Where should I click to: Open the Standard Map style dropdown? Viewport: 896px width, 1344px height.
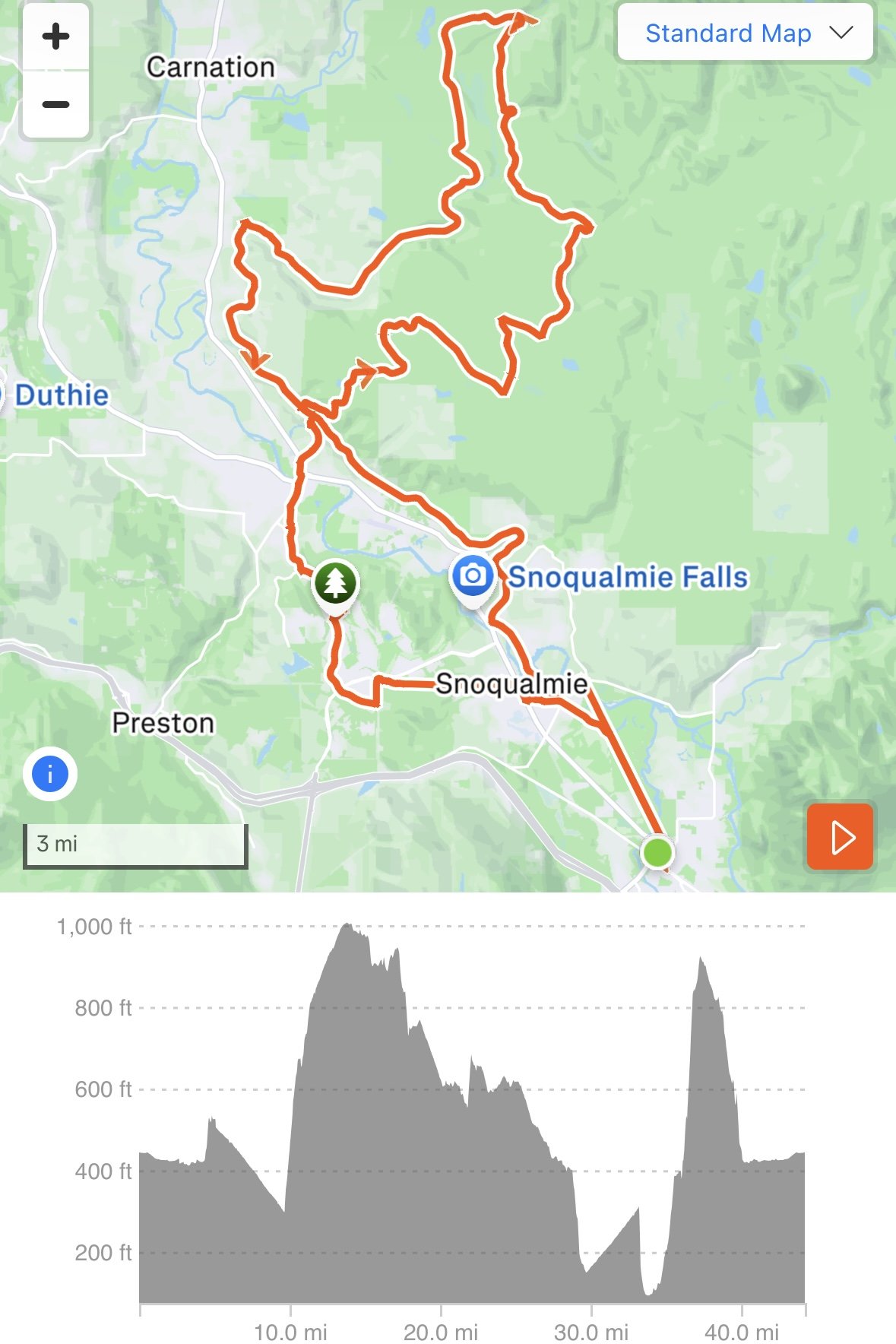point(745,33)
